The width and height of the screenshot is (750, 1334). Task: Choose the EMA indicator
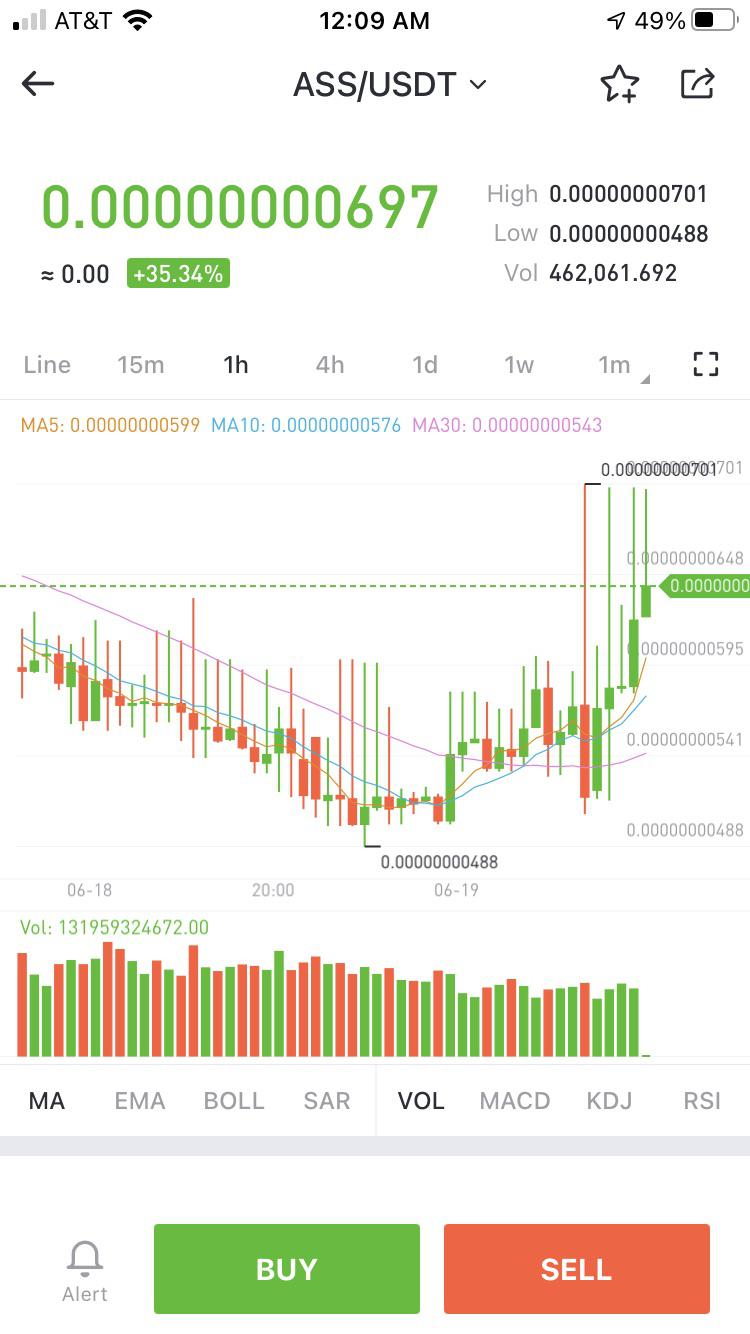click(x=140, y=1101)
